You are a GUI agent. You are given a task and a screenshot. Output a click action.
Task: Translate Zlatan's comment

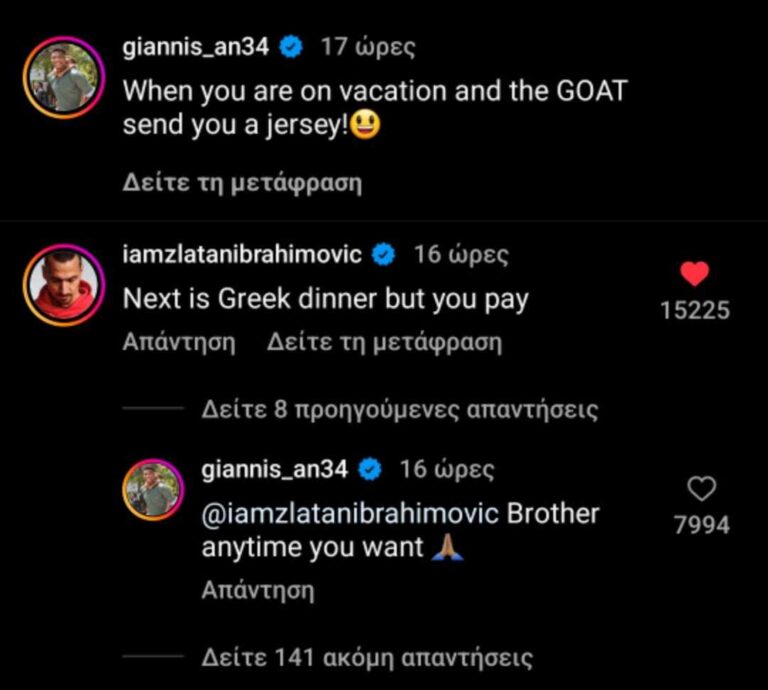[384, 342]
